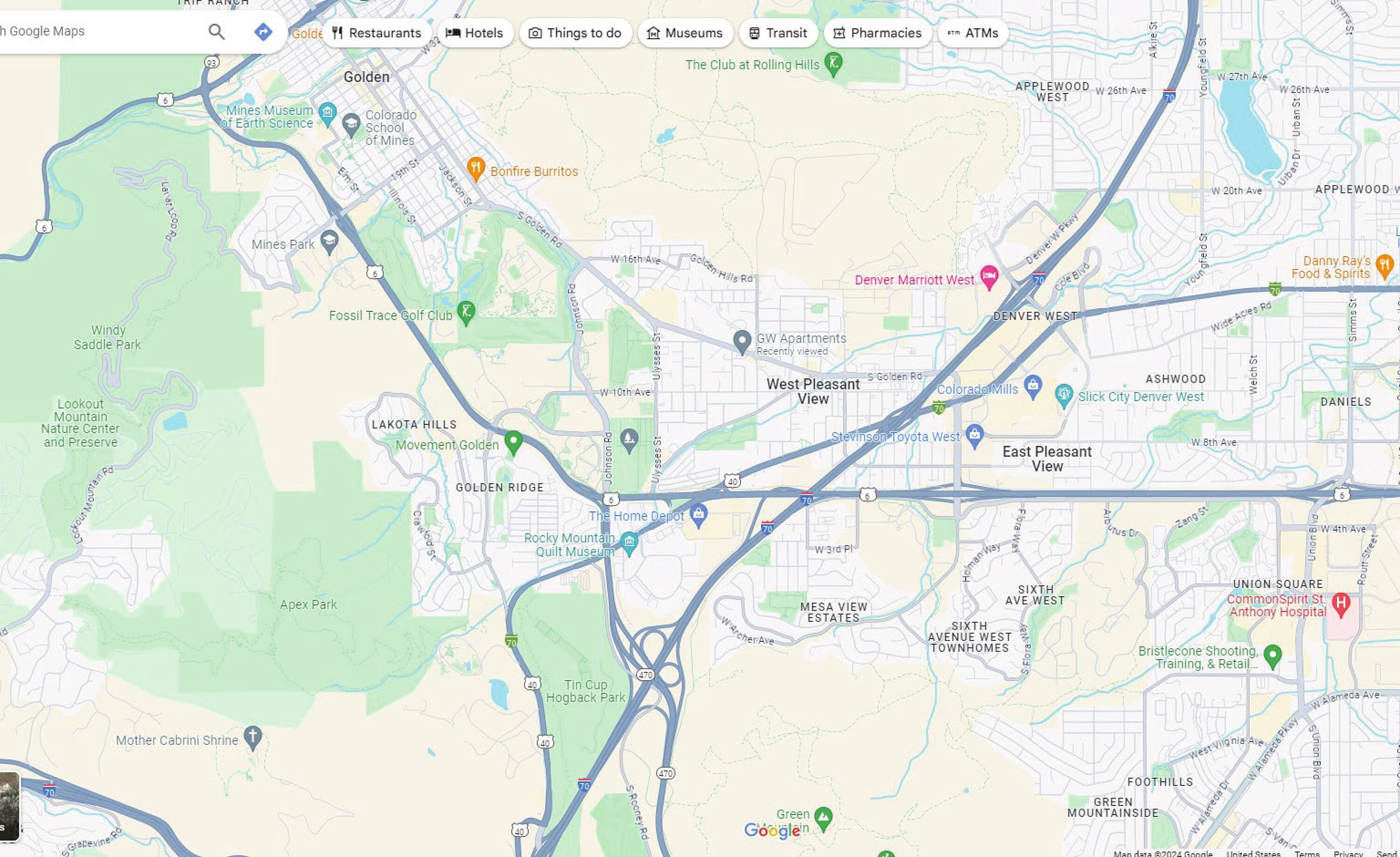Screen dimensions: 1400x857
Task: Tap the Search Google Maps field
Action: click(97, 31)
